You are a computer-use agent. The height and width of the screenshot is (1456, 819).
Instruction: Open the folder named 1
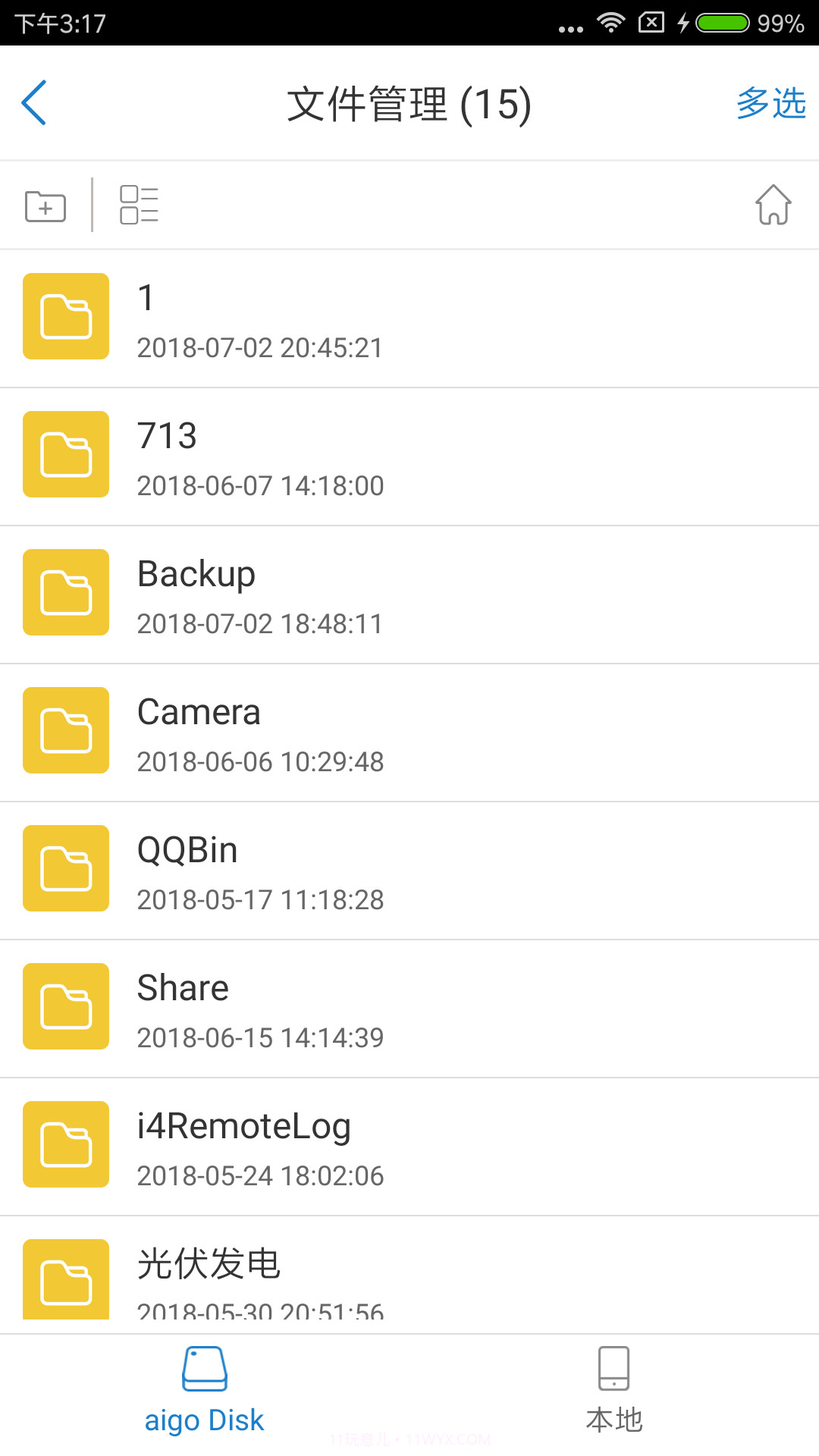click(x=303, y=316)
